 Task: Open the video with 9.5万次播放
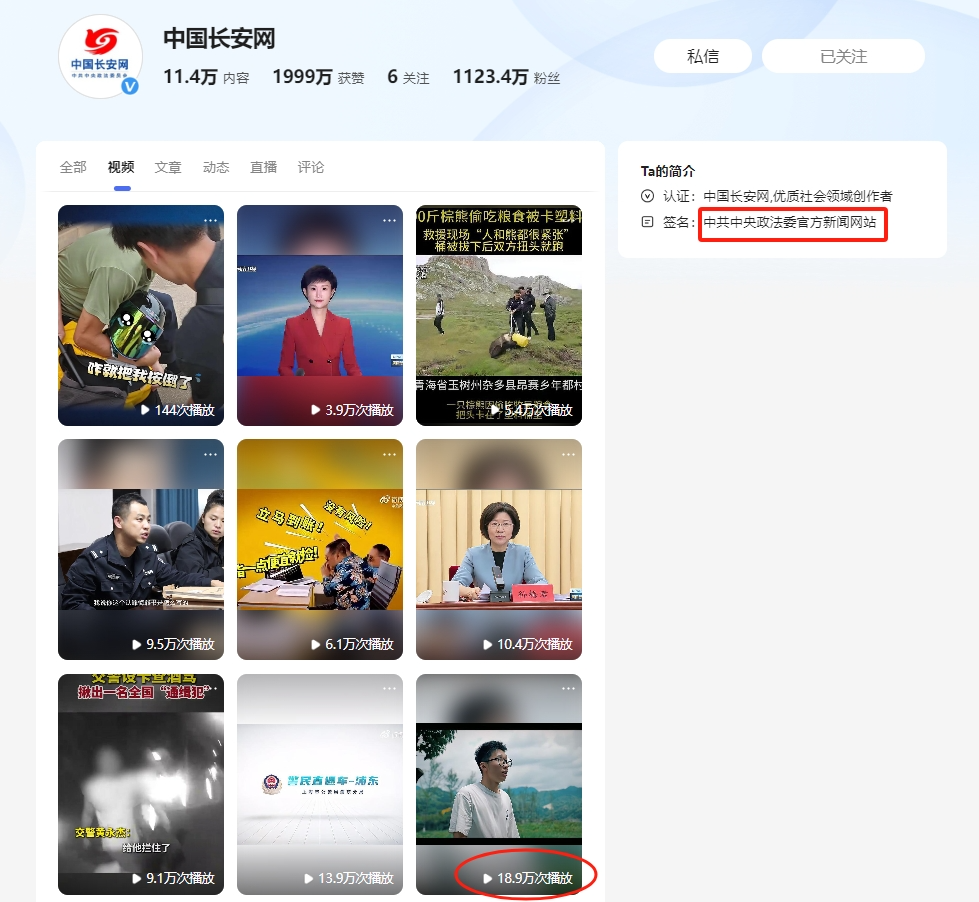[141, 550]
